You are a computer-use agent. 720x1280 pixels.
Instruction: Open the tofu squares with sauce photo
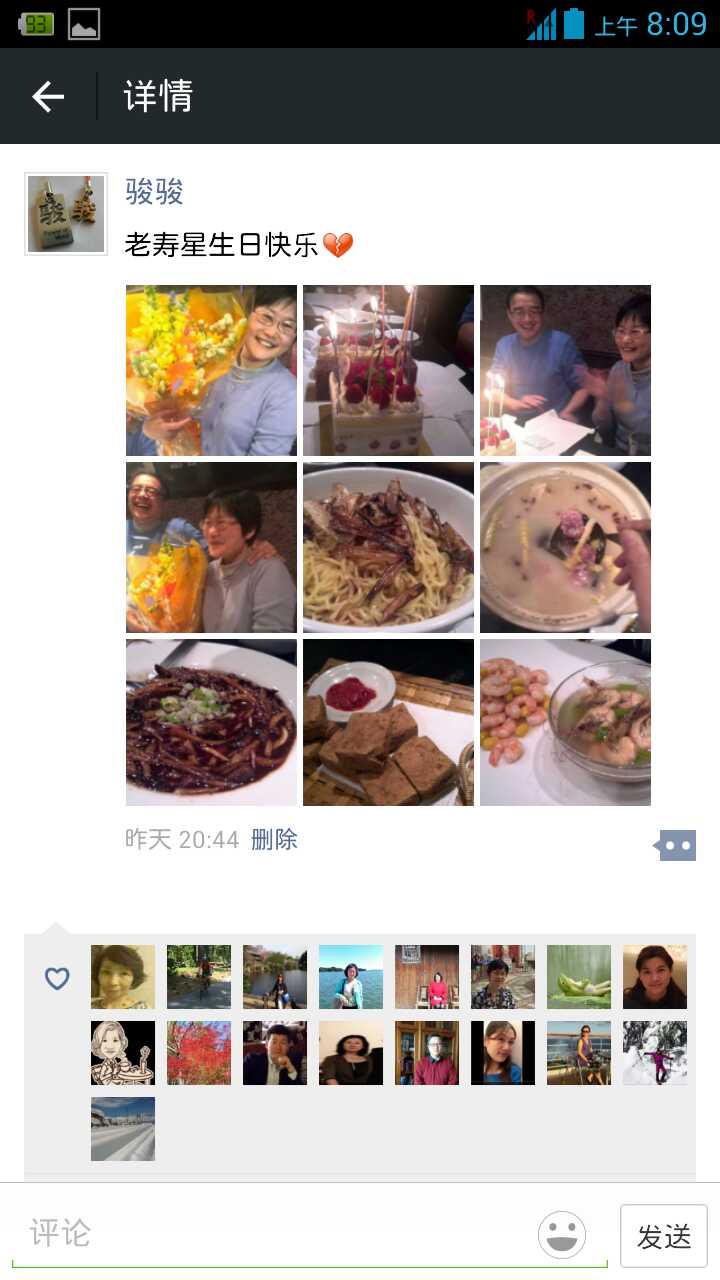click(x=388, y=722)
